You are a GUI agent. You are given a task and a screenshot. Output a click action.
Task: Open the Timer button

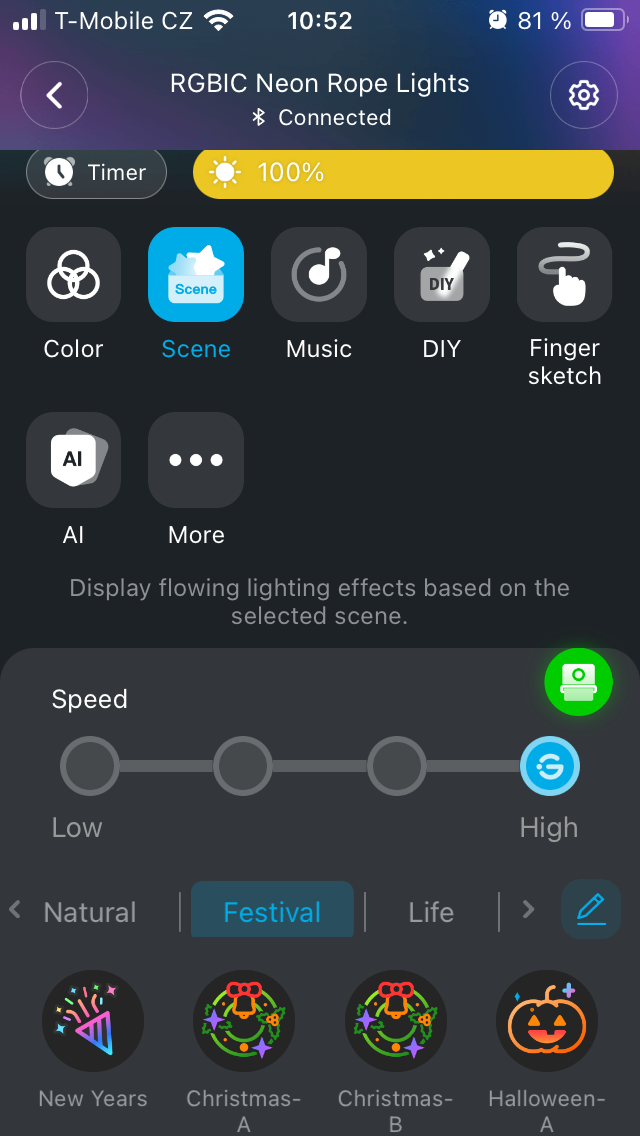(x=96, y=172)
